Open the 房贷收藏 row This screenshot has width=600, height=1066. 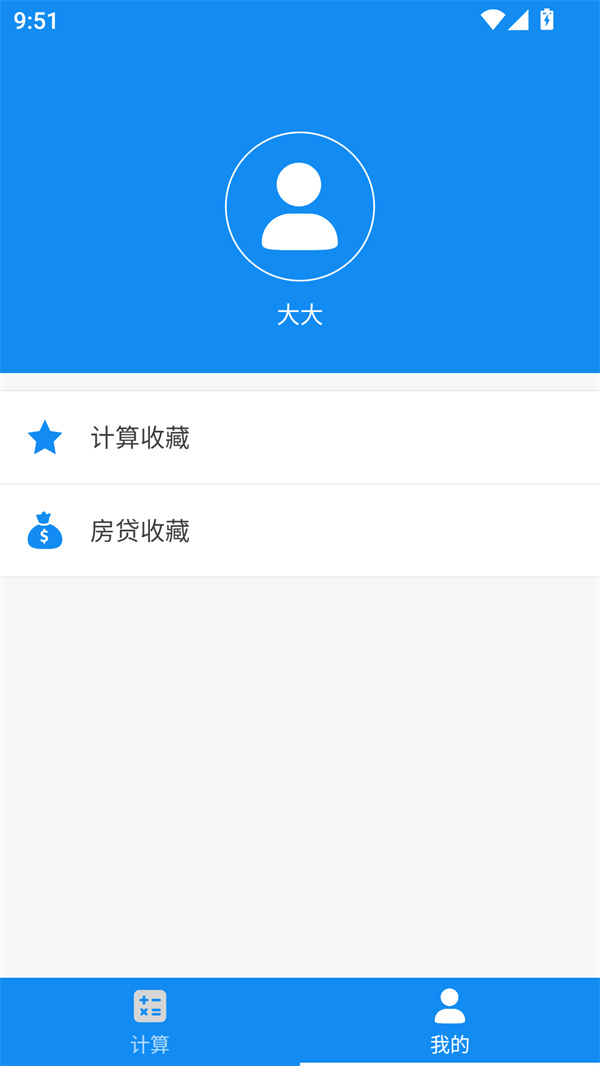click(300, 531)
